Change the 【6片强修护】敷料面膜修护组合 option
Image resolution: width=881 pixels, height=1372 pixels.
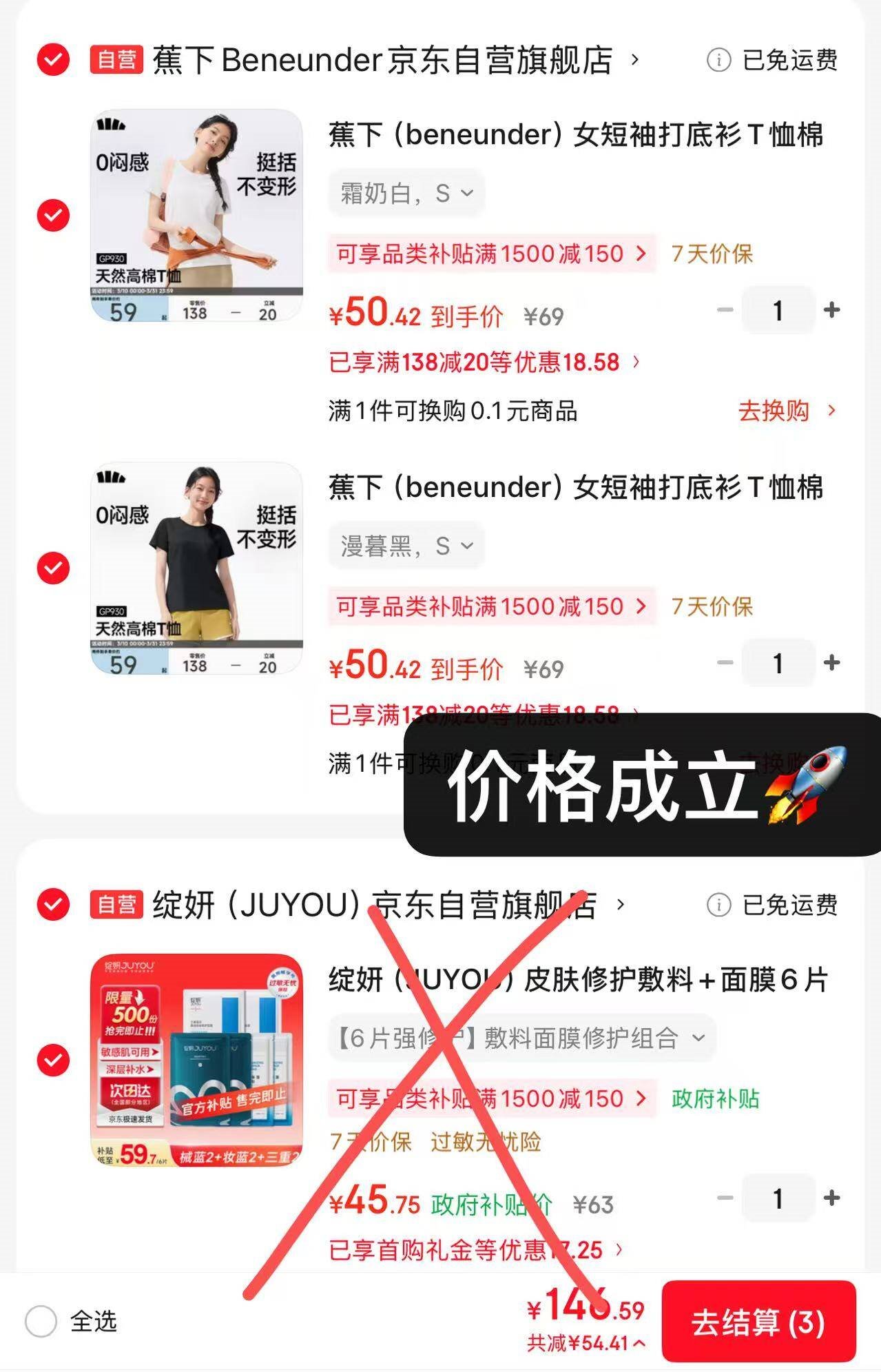click(521, 1038)
